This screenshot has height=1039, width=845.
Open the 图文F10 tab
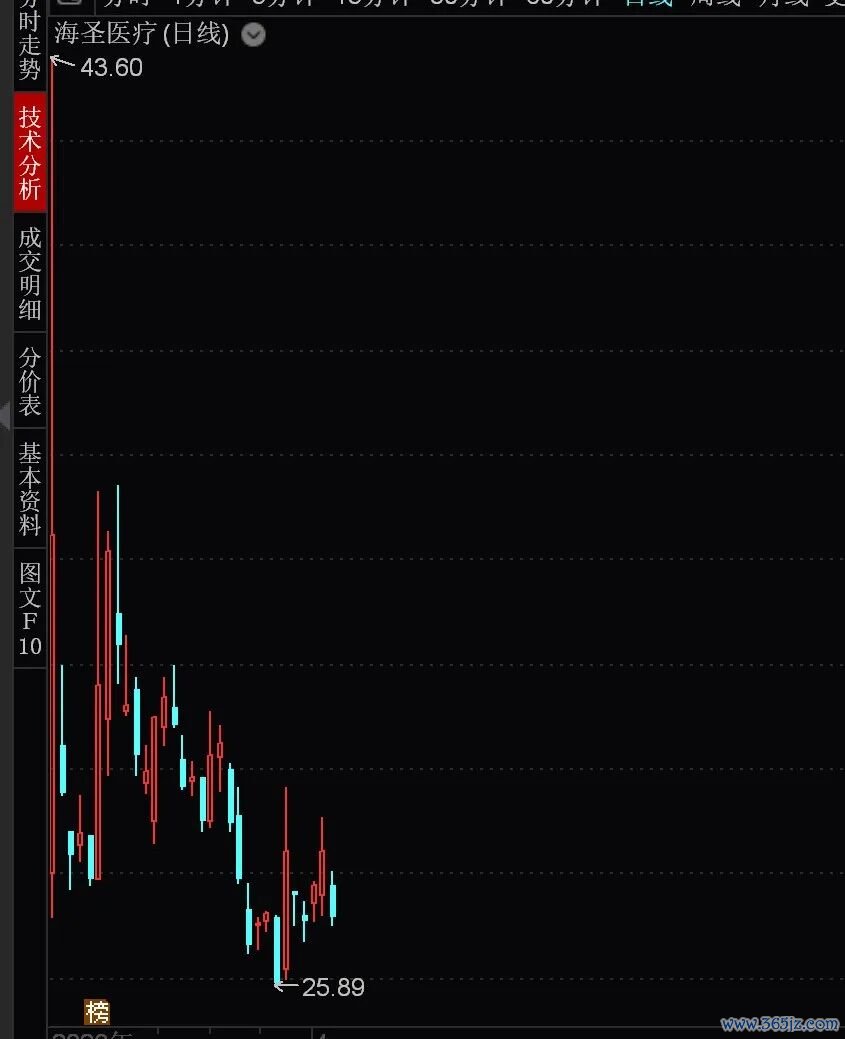tap(30, 608)
